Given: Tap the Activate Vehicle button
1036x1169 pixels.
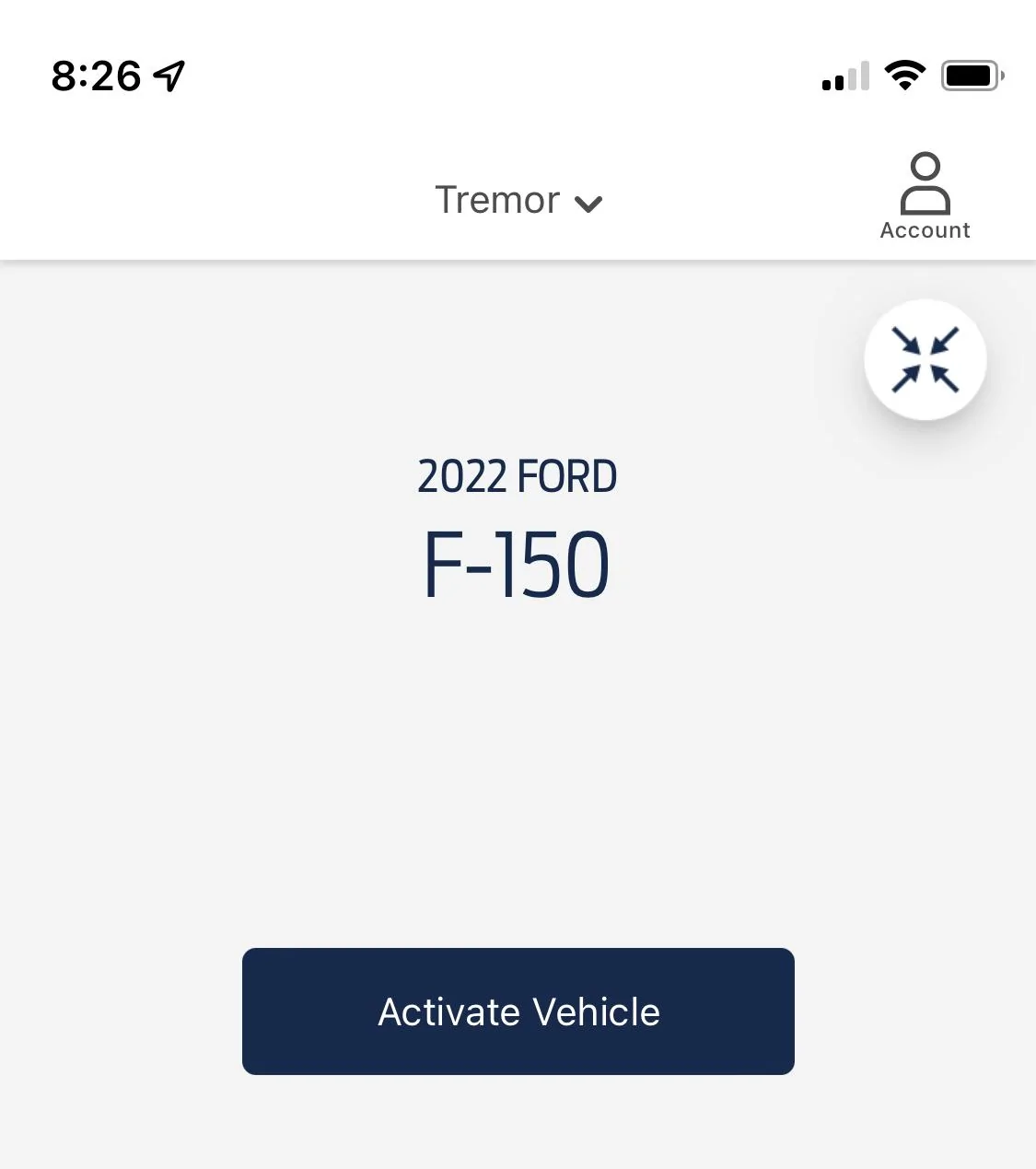Looking at the screenshot, I should [518, 1011].
